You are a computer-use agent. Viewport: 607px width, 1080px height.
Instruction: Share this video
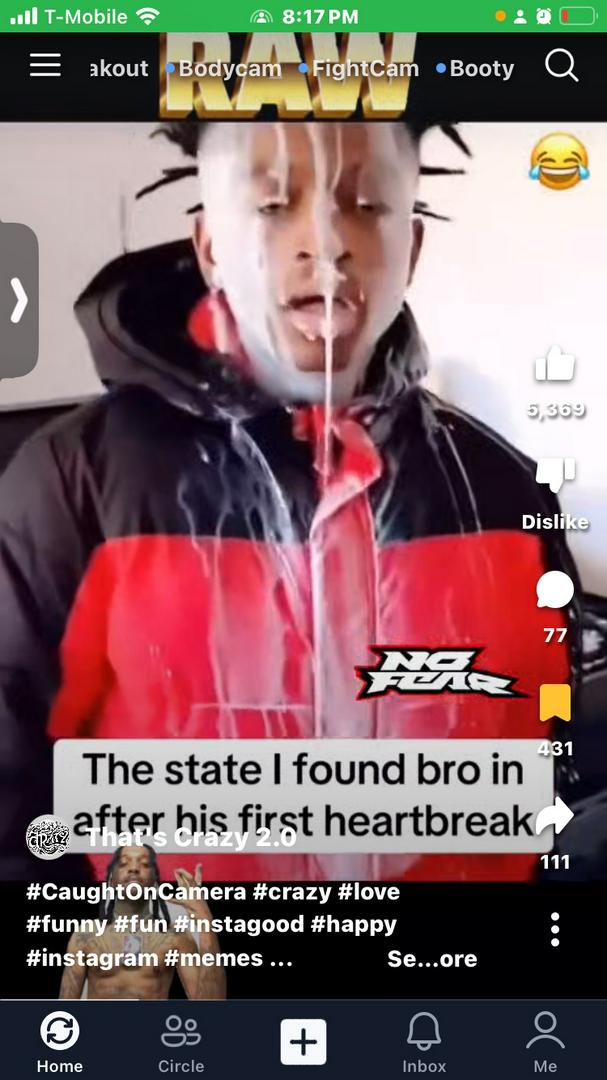(x=555, y=817)
